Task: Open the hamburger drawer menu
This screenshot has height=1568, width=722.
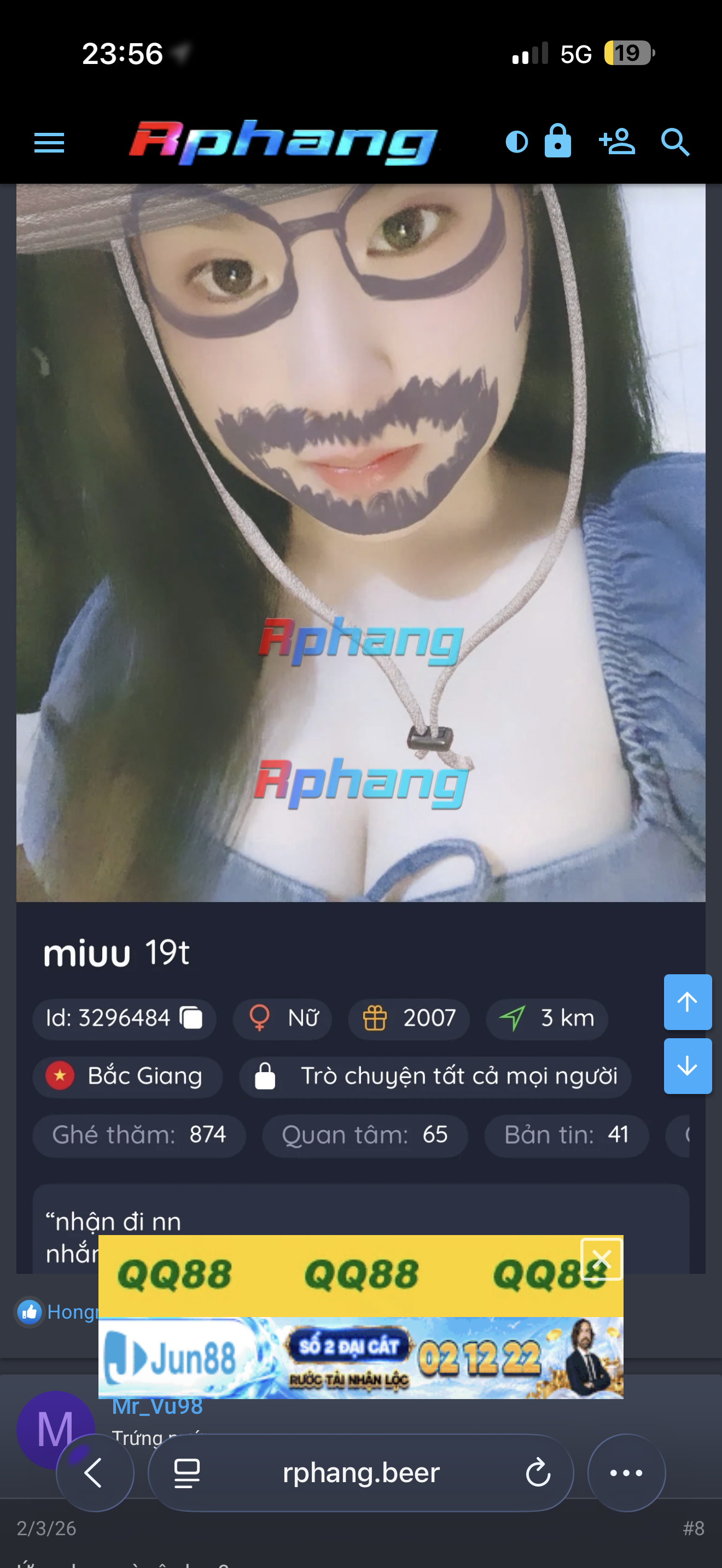Action: [x=49, y=143]
